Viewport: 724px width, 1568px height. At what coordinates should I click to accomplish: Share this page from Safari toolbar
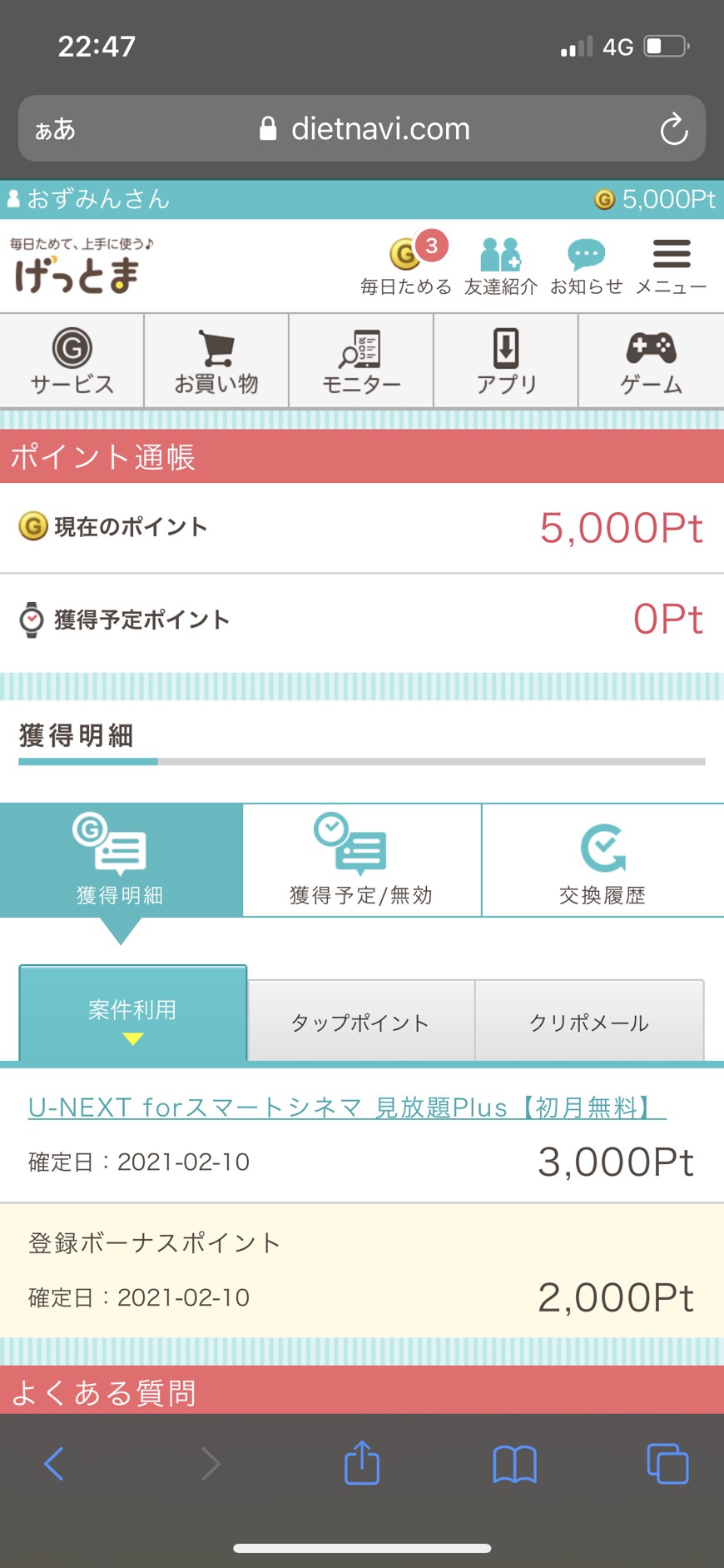click(362, 1463)
